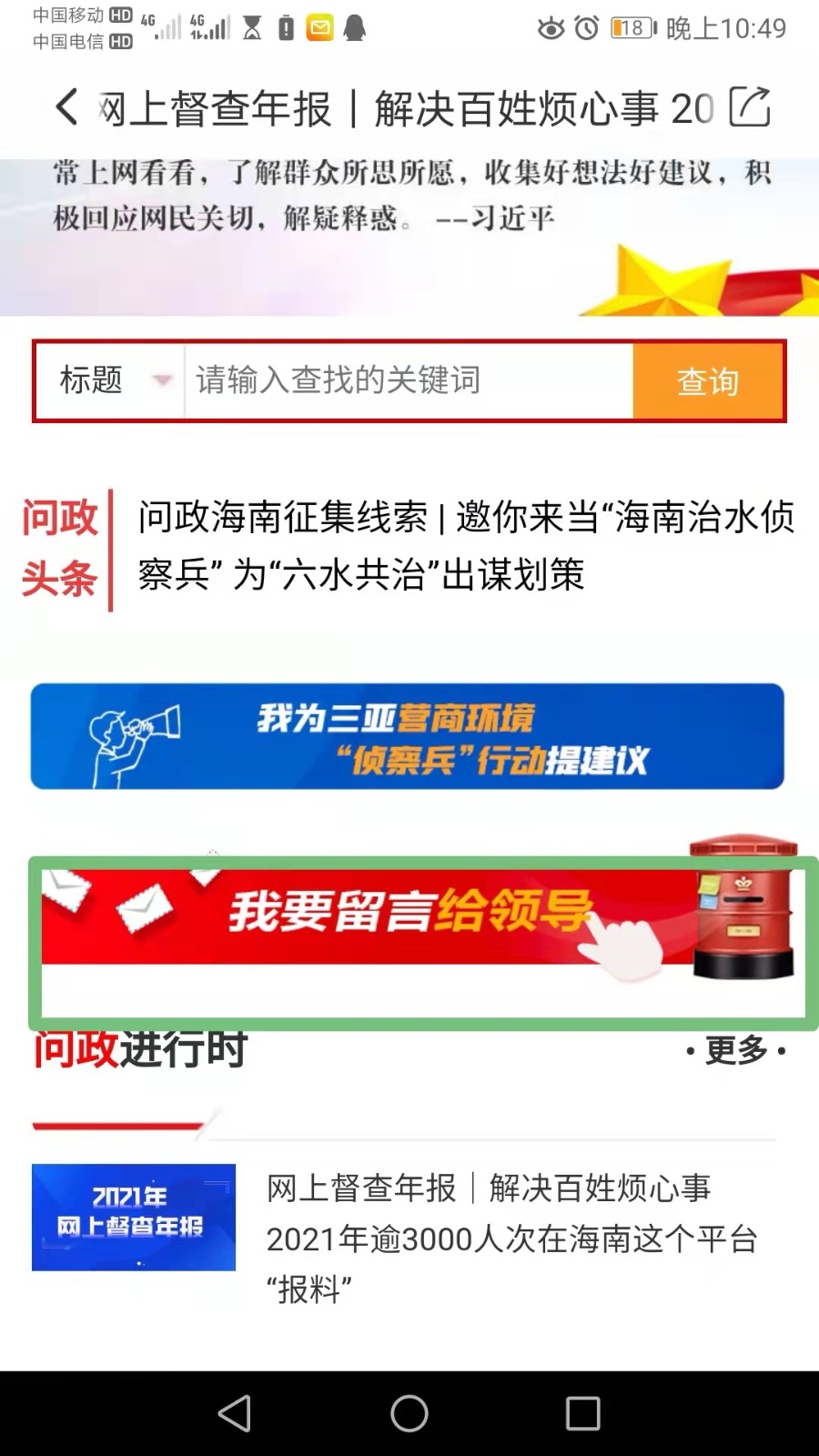Open the 标题 search type dropdown
The image size is (819, 1456).
click(x=111, y=380)
